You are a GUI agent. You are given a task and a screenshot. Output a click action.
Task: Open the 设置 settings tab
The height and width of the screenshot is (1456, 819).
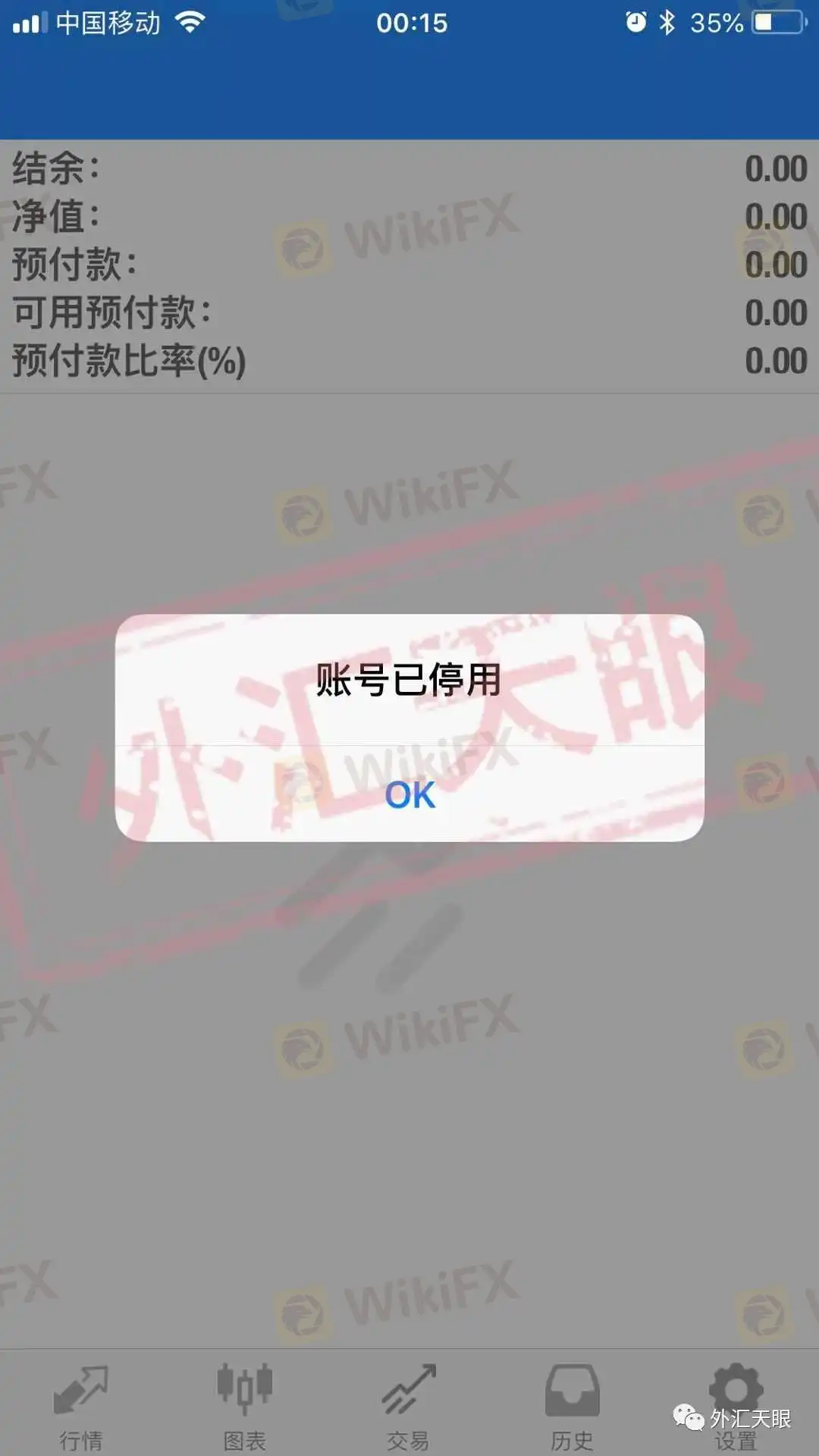[736, 1402]
